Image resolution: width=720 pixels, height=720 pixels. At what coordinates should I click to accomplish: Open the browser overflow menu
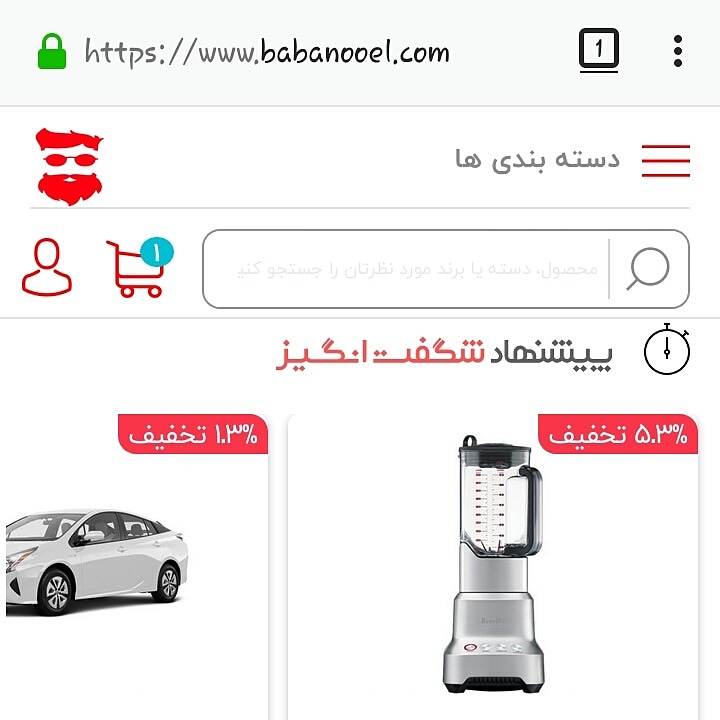click(x=678, y=50)
